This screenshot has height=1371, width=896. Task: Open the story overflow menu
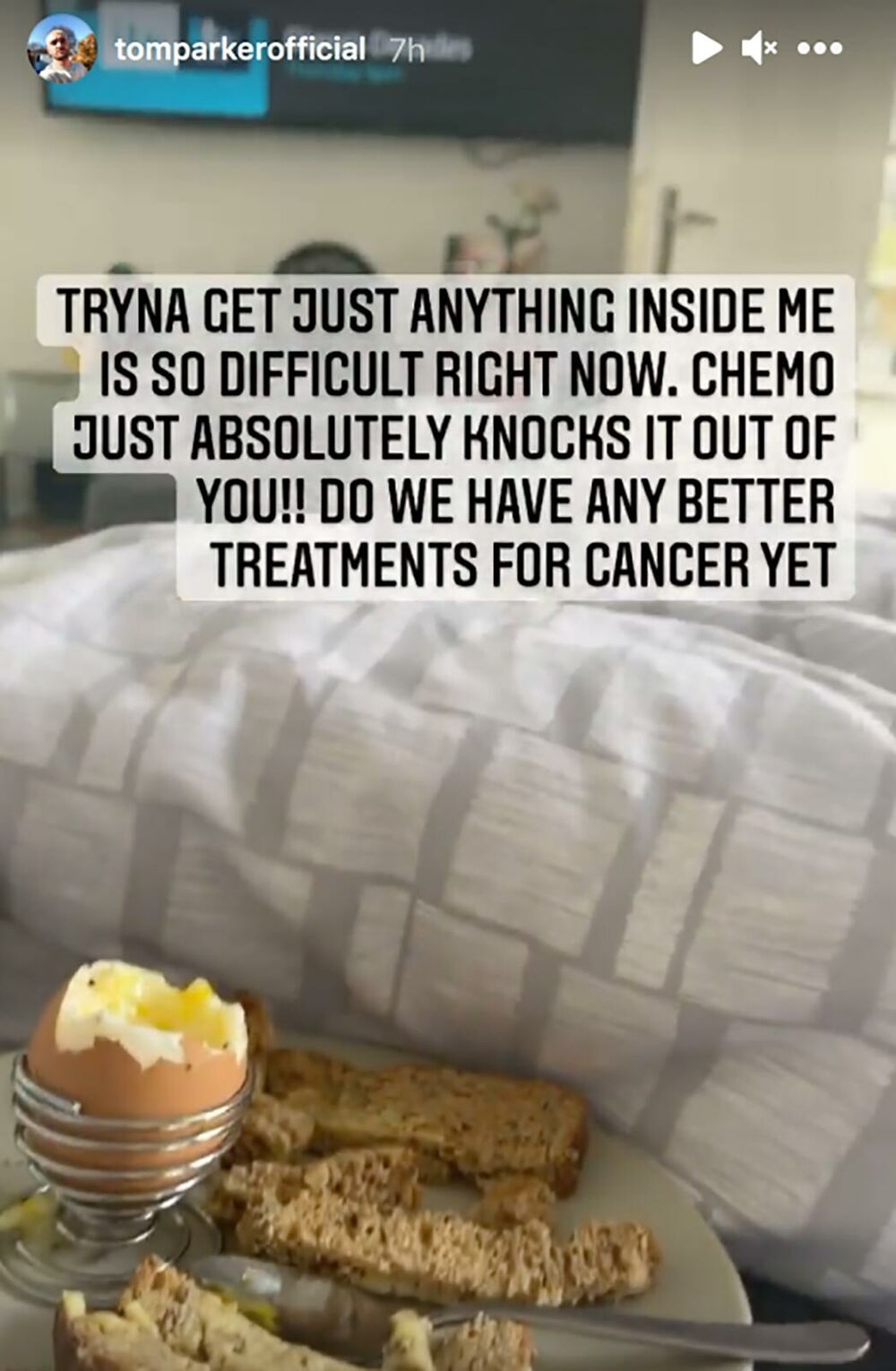820,48
